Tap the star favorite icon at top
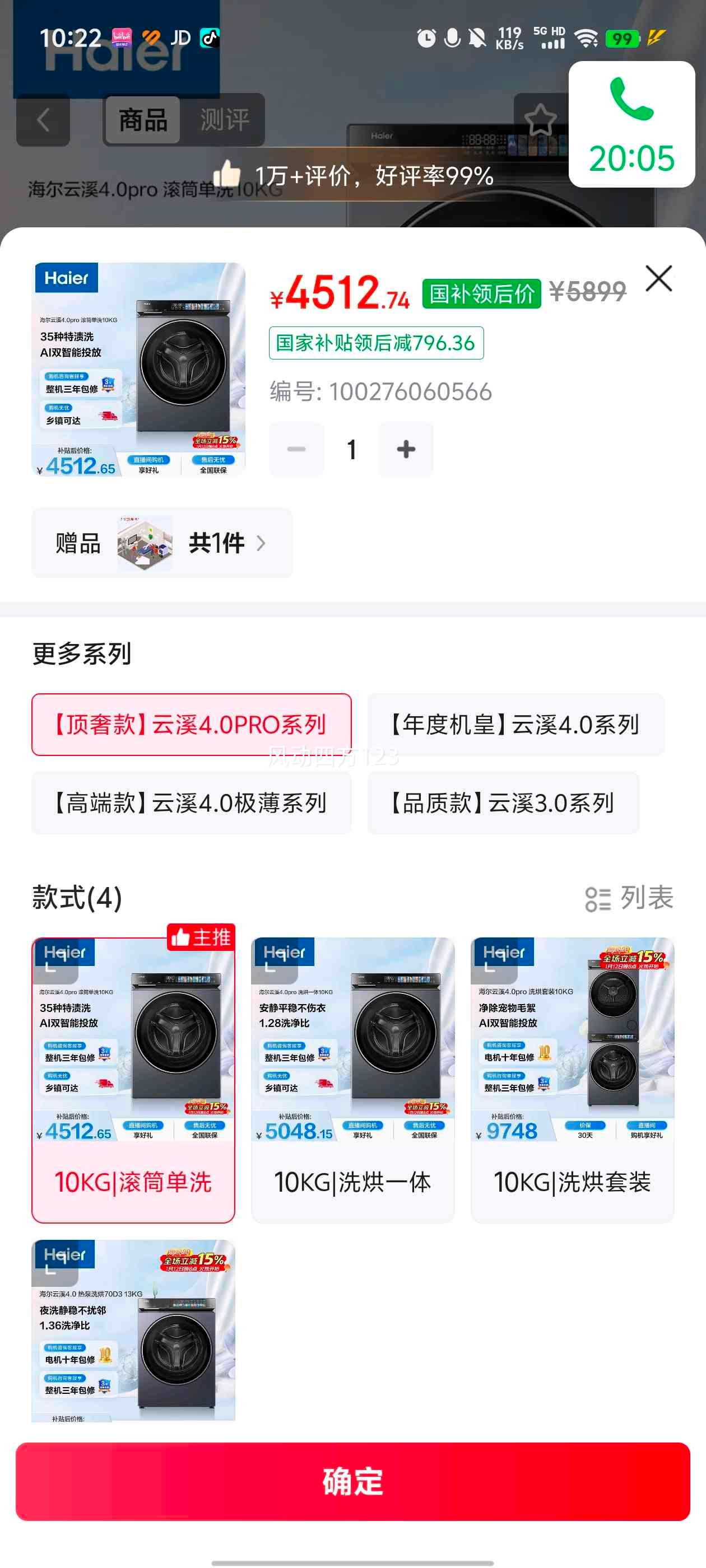The image size is (706, 1568). tap(540, 119)
